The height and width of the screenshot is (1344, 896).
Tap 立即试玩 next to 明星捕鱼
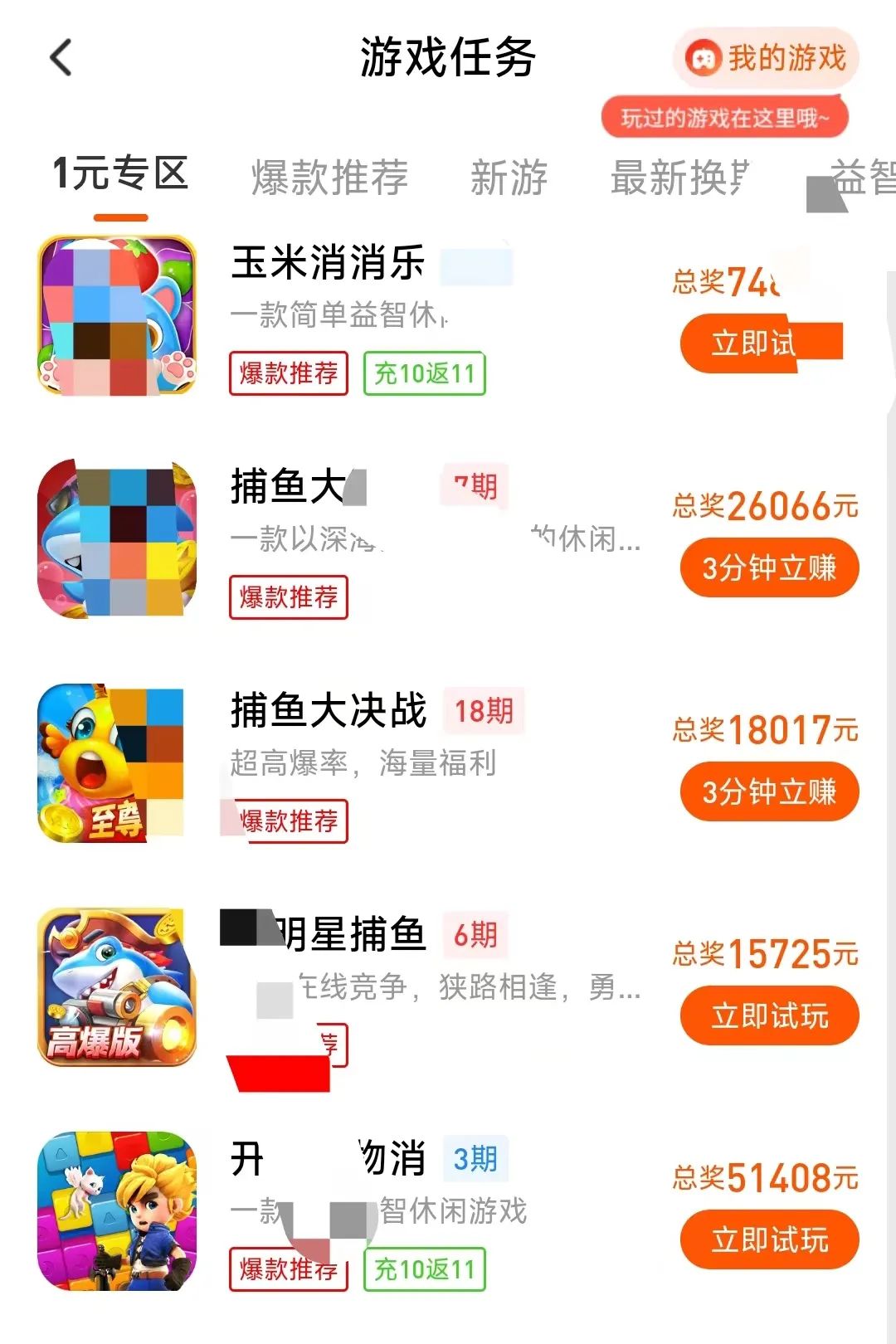(768, 1015)
